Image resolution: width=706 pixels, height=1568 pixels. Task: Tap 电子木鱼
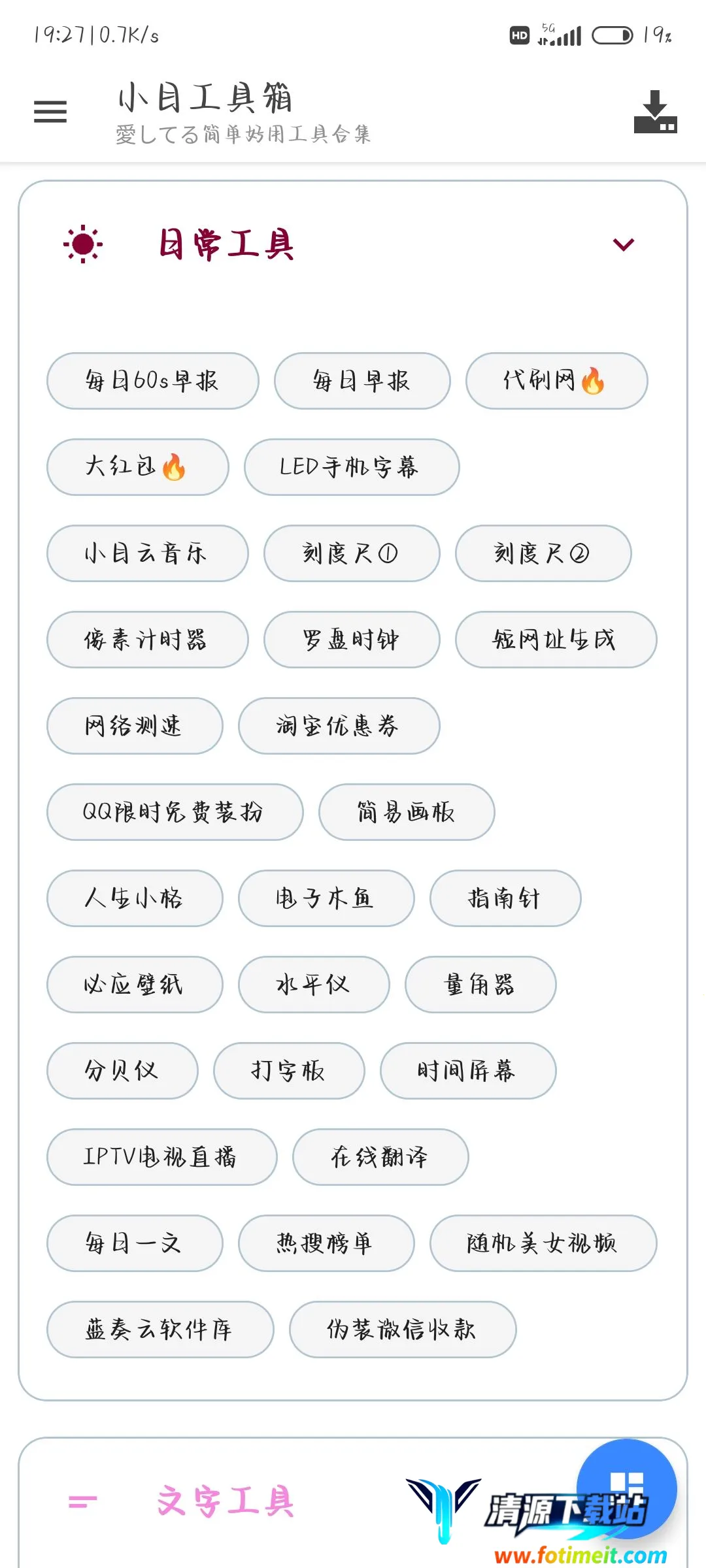[324, 898]
